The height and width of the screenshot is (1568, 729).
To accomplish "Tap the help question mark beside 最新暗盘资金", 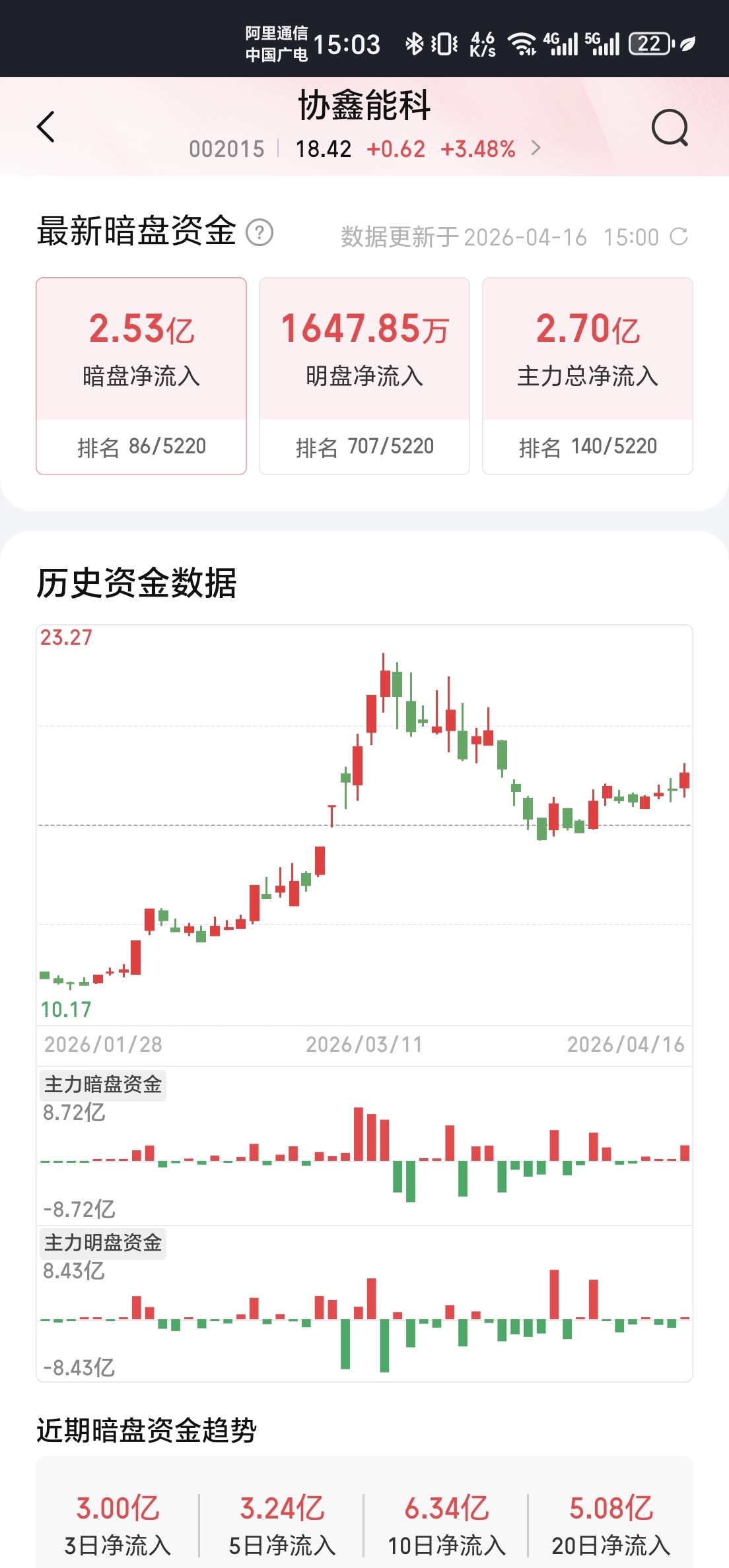I will [260, 232].
